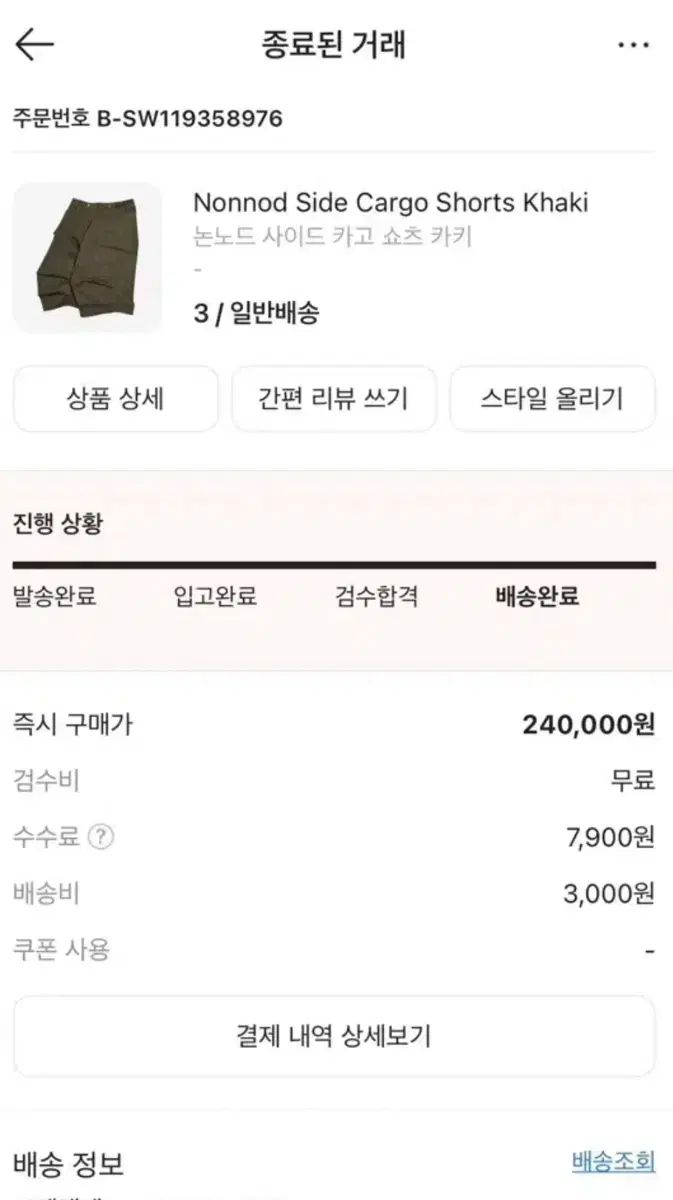Write a quick review via 간편 리뷰 쓰기
Viewport: 673px width, 1200px height.
334,399
